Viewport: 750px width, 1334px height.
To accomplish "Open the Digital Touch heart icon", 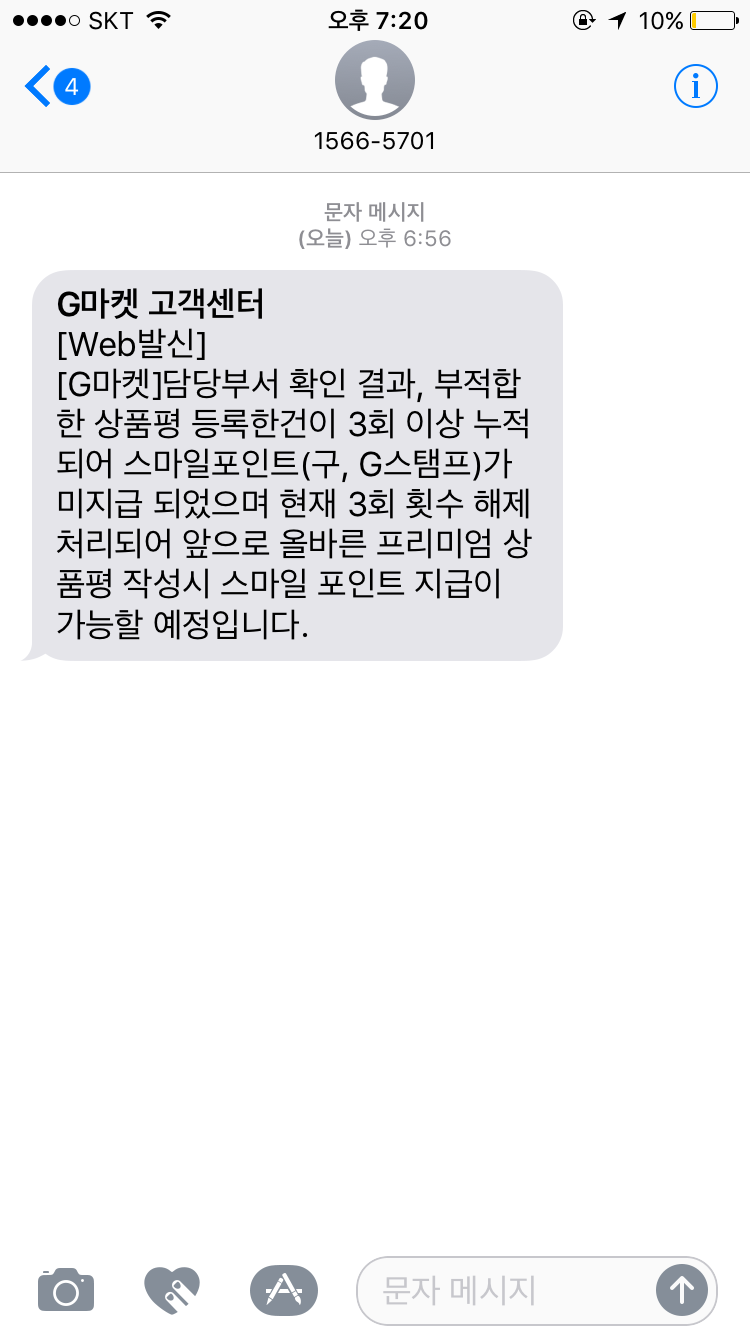I will coord(172,1289).
